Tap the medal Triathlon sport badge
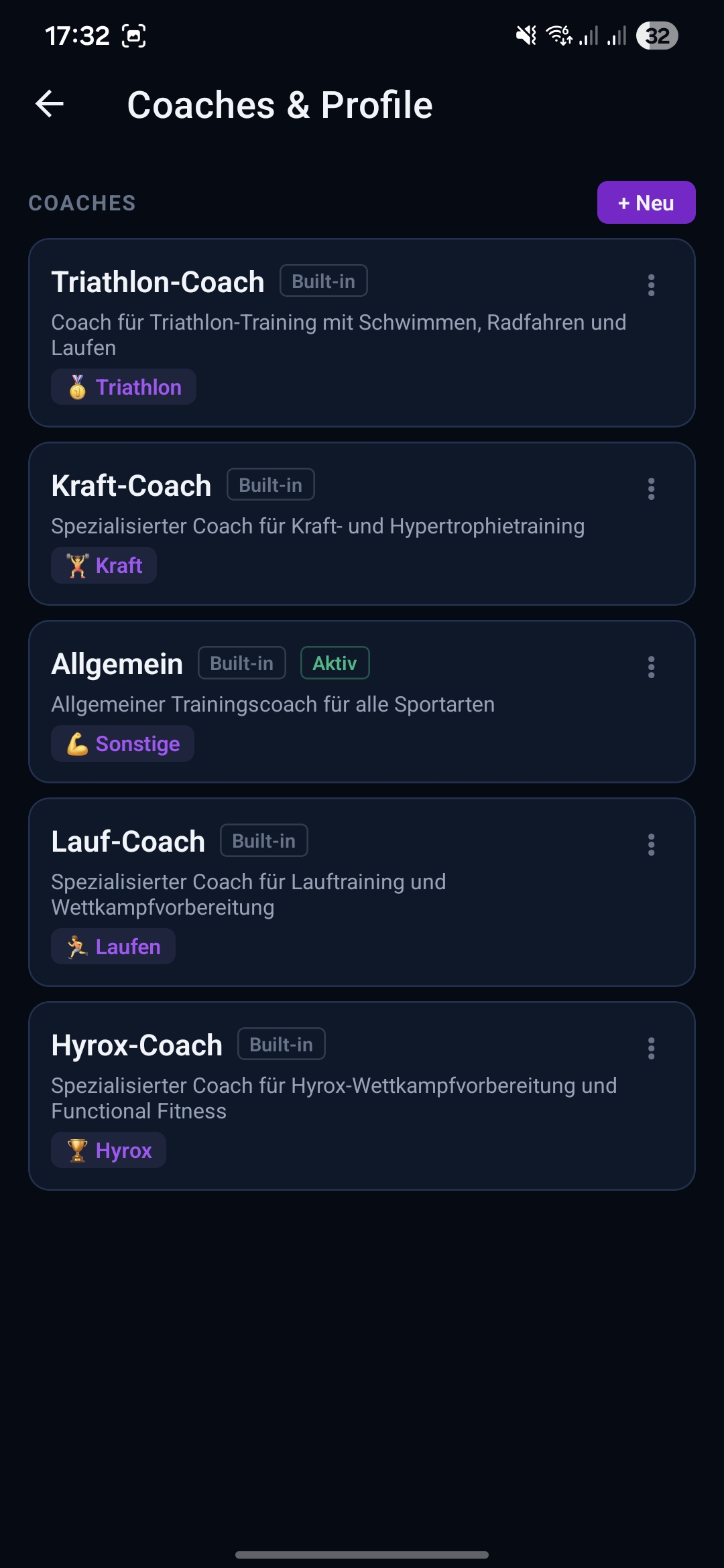This screenshot has height=1568, width=724. pyautogui.click(x=76, y=387)
